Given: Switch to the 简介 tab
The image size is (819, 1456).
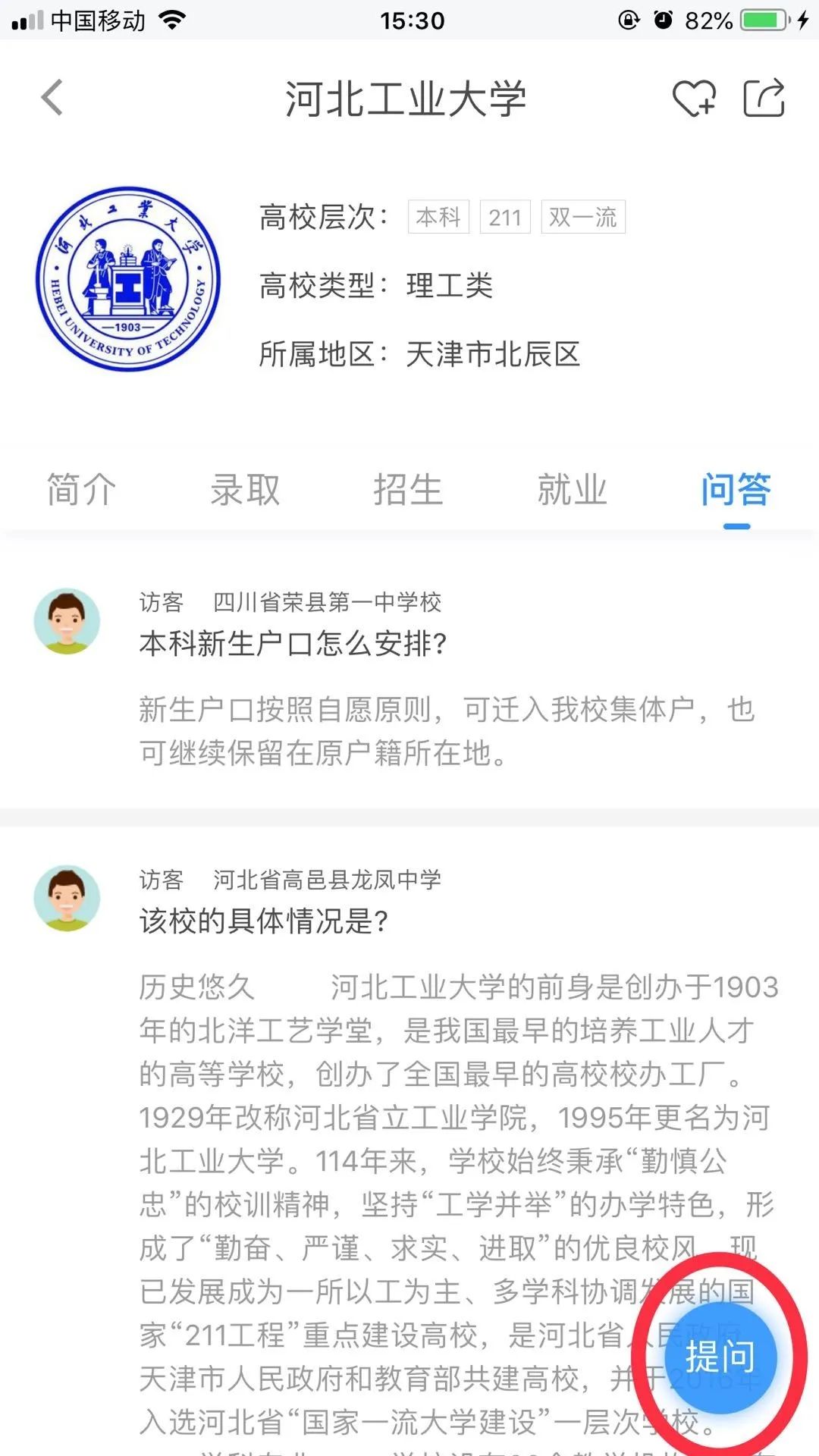Looking at the screenshot, I should (x=81, y=489).
